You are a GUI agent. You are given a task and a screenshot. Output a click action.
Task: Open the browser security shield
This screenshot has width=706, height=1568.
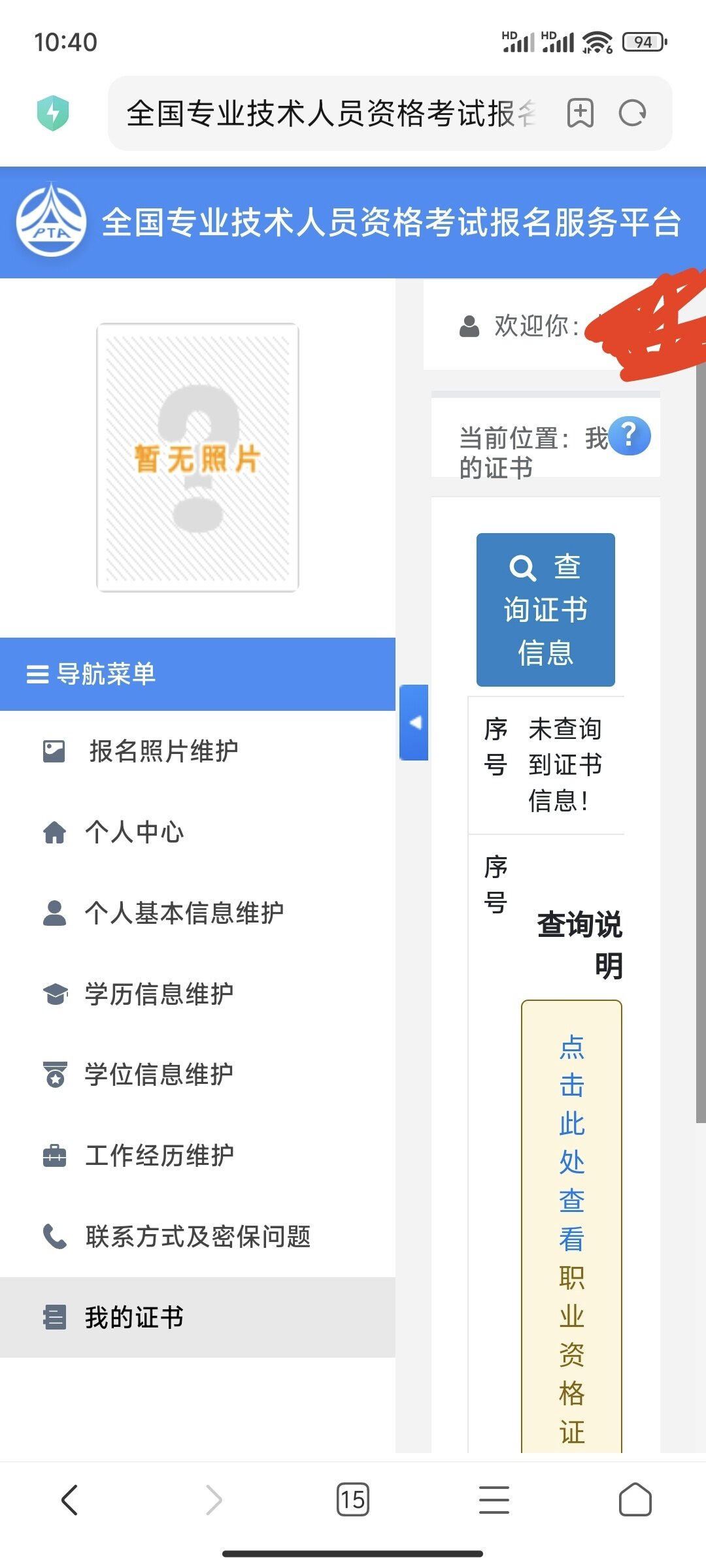coord(53,112)
